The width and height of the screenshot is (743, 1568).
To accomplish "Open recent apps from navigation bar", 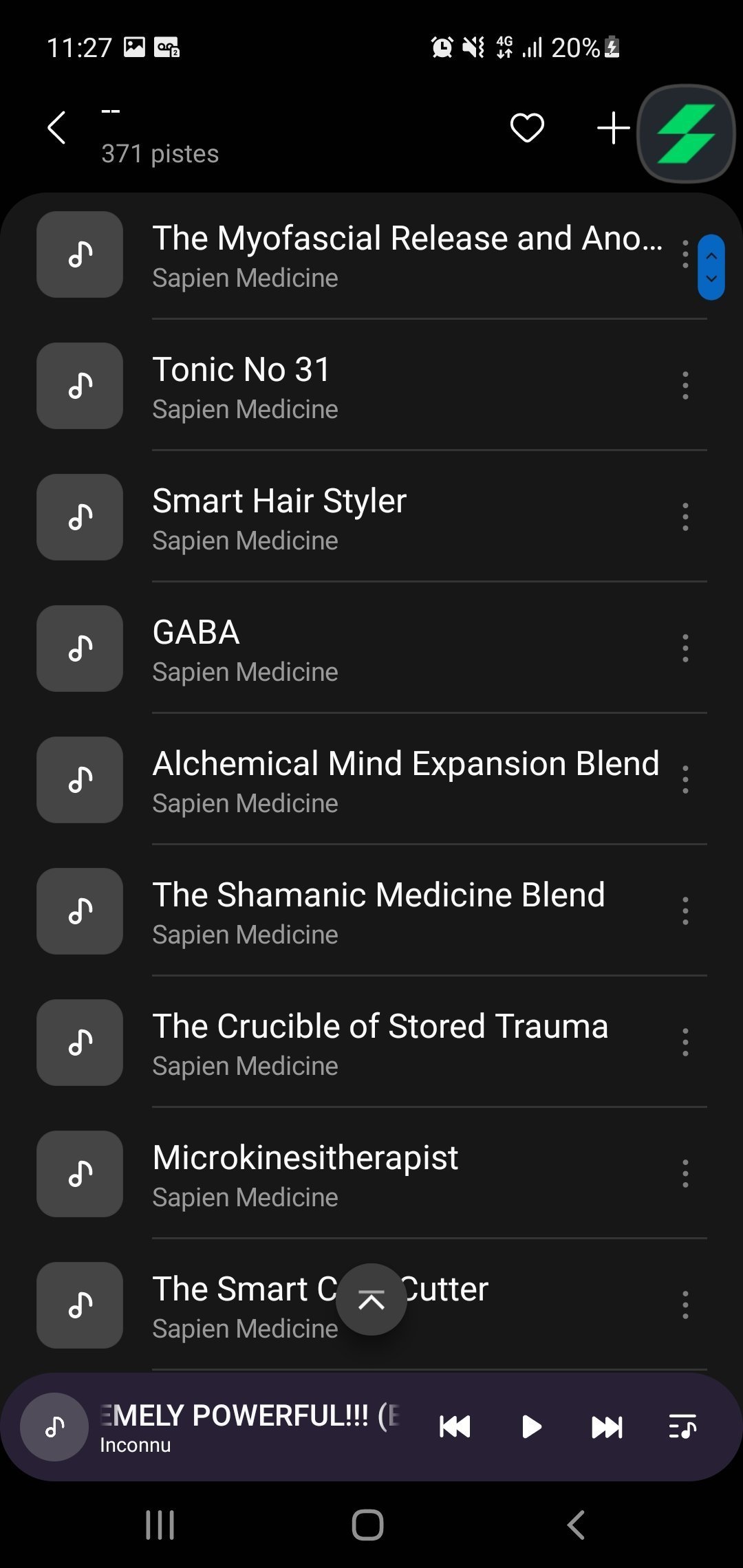I will [160, 1525].
